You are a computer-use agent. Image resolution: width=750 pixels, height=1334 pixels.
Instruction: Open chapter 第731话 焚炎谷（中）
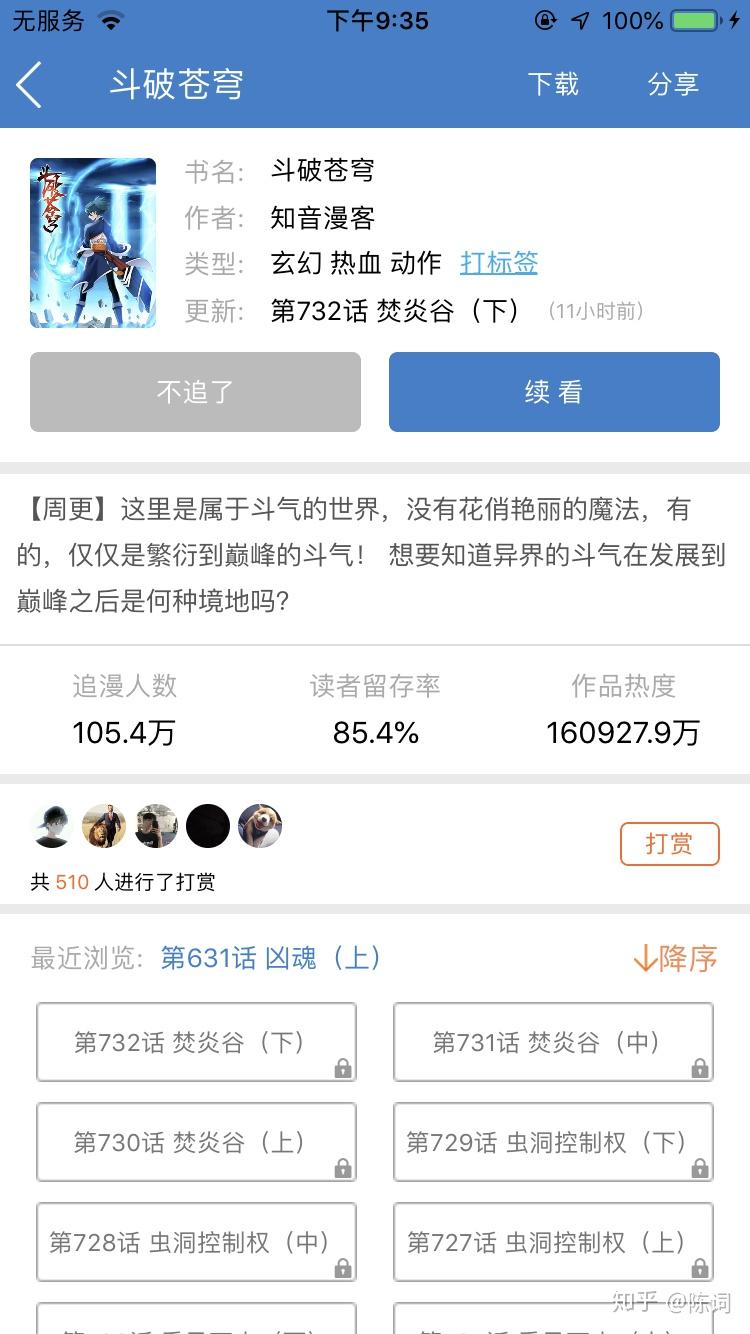coord(553,1042)
